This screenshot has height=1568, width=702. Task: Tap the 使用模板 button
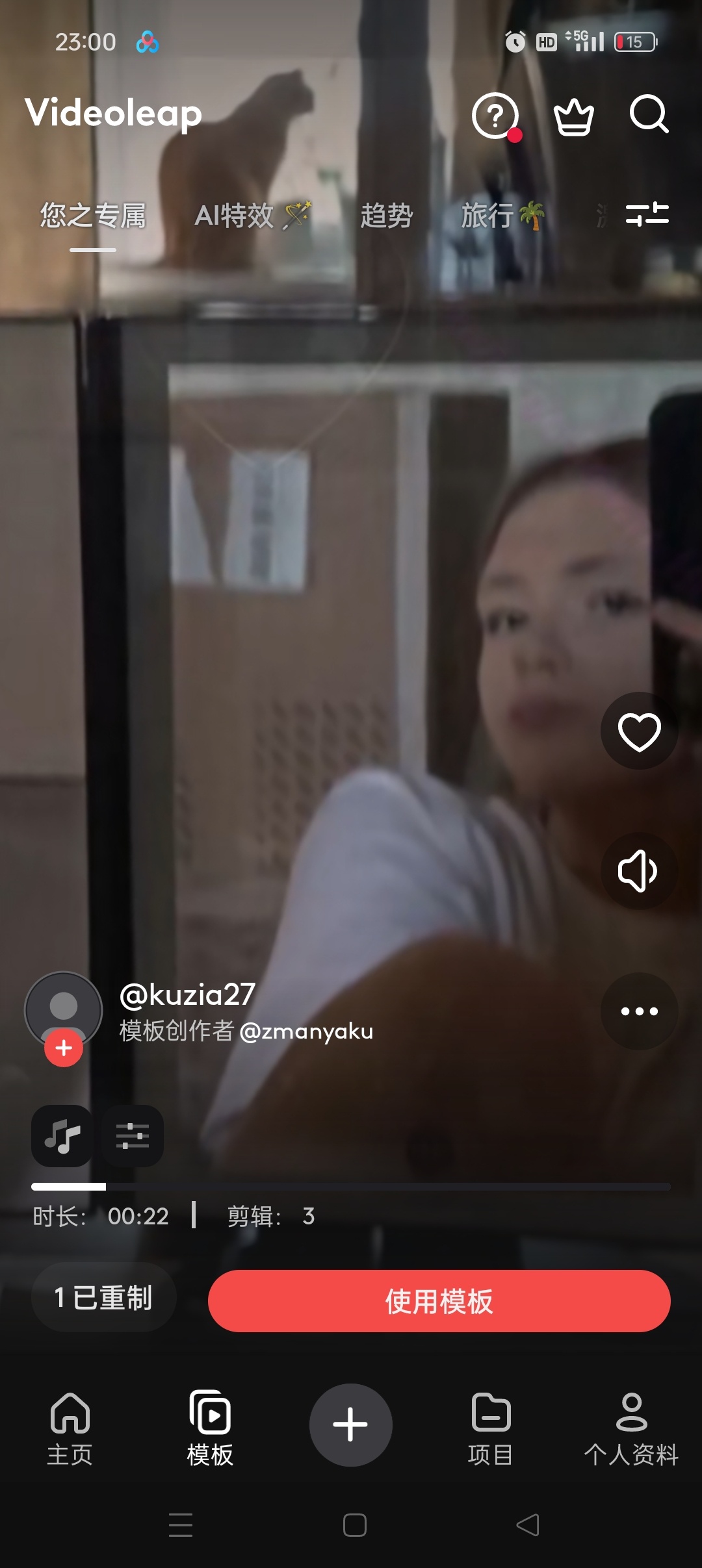[439, 1301]
